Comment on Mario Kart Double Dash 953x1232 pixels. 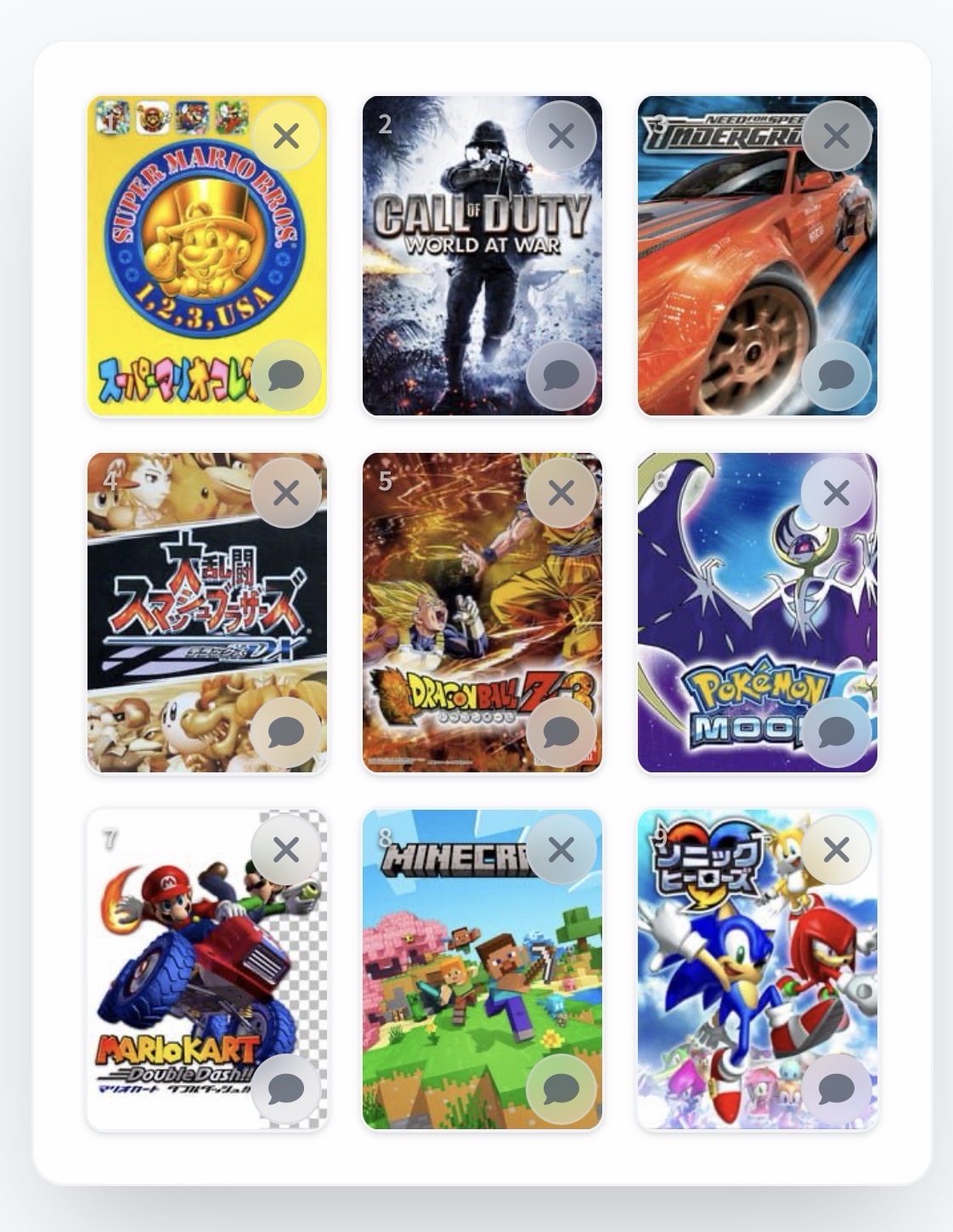click(286, 1088)
